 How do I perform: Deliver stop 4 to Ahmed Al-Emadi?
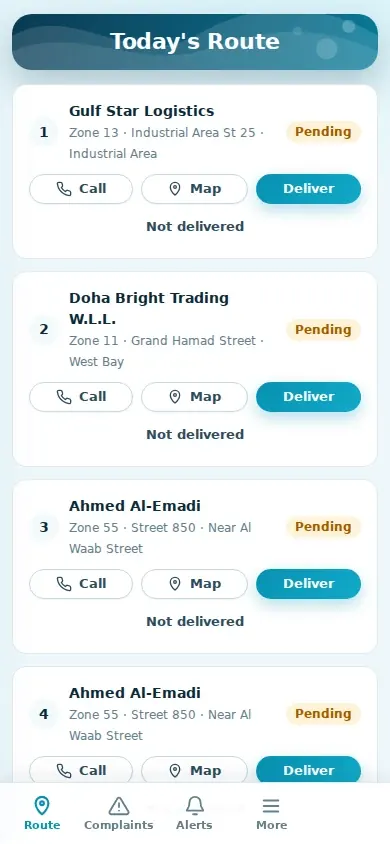308,770
